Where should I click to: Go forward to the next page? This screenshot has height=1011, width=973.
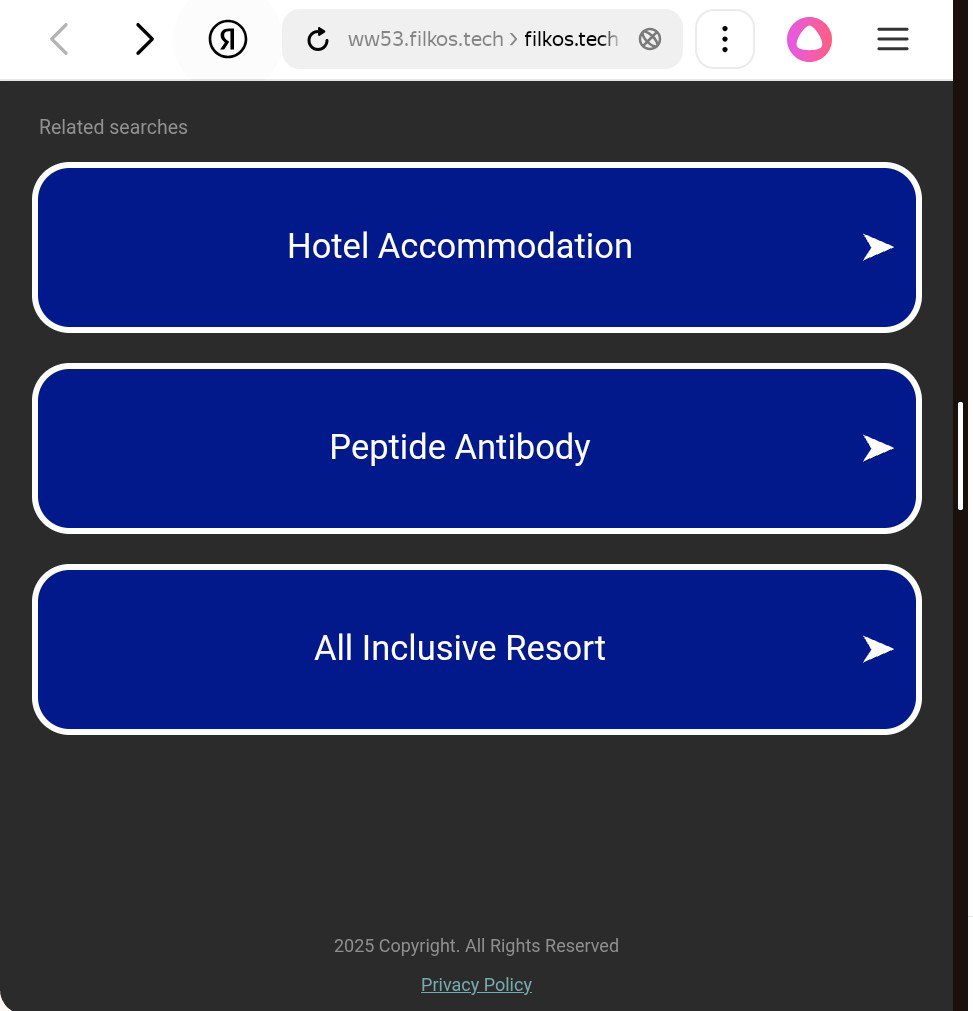click(x=145, y=40)
